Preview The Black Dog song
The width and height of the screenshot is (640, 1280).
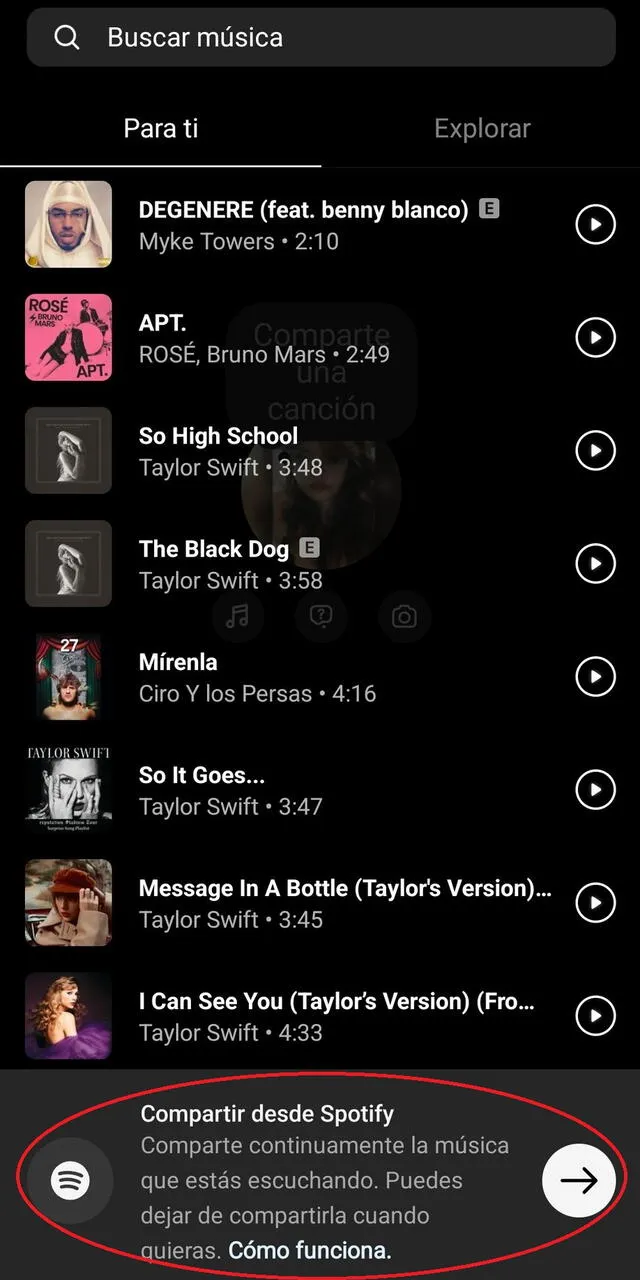(x=595, y=564)
